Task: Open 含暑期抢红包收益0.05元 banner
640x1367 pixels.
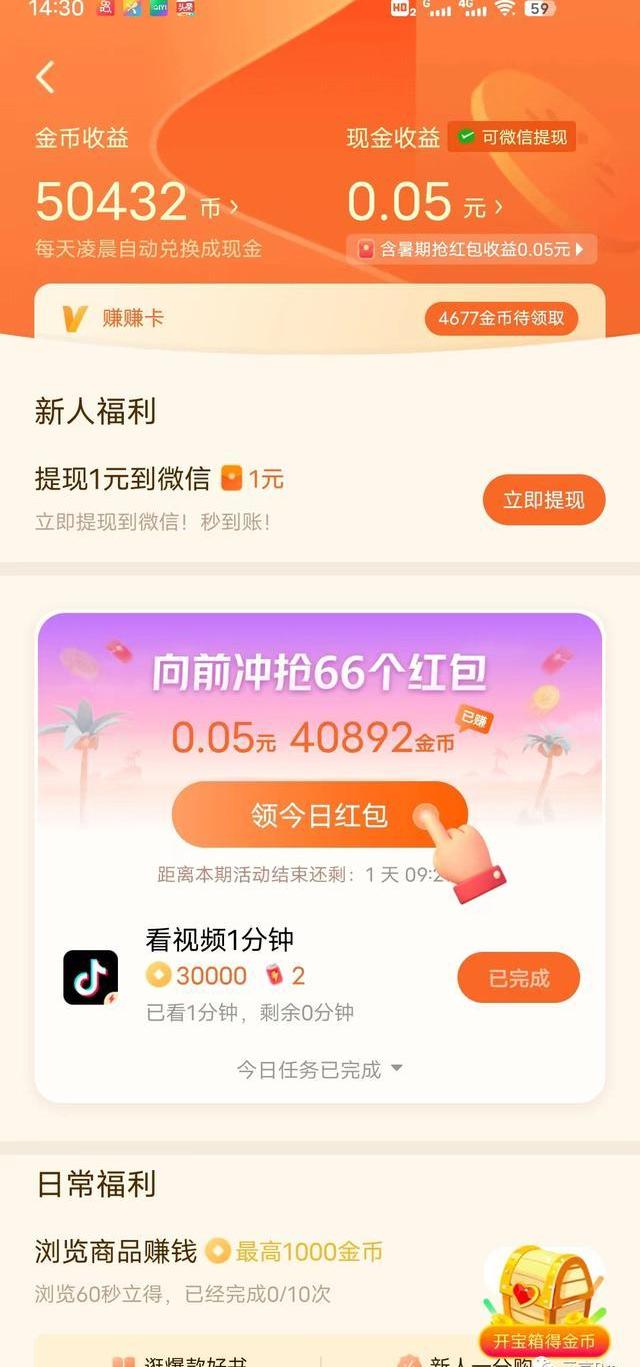Action: pyautogui.click(x=472, y=249)
